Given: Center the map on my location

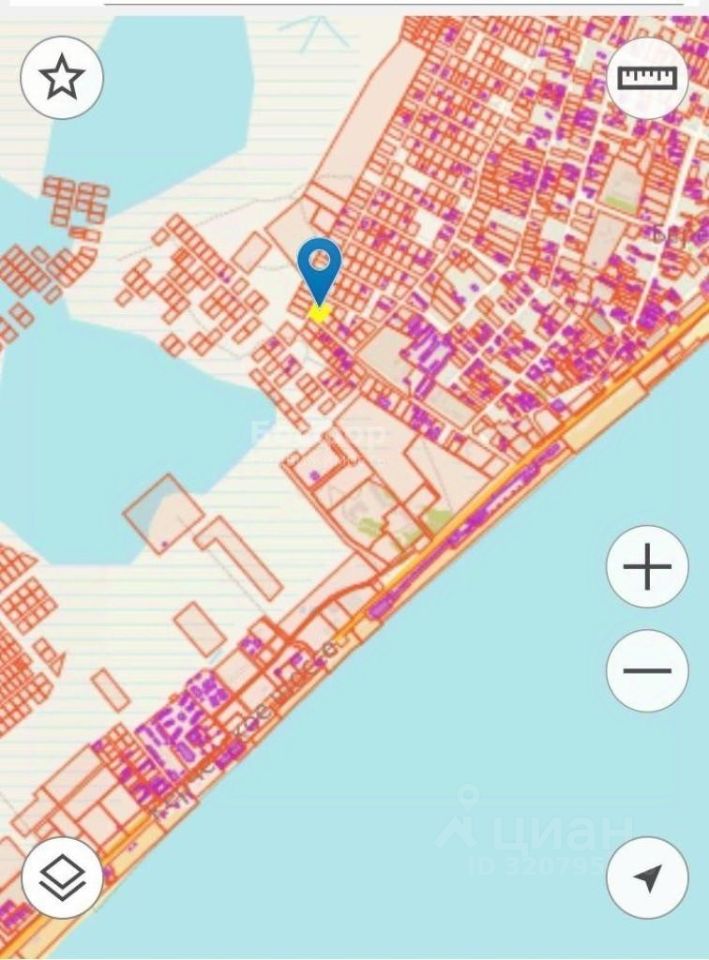Looking at the screenshot, I should pyautogui.click(x=647, y=877).
